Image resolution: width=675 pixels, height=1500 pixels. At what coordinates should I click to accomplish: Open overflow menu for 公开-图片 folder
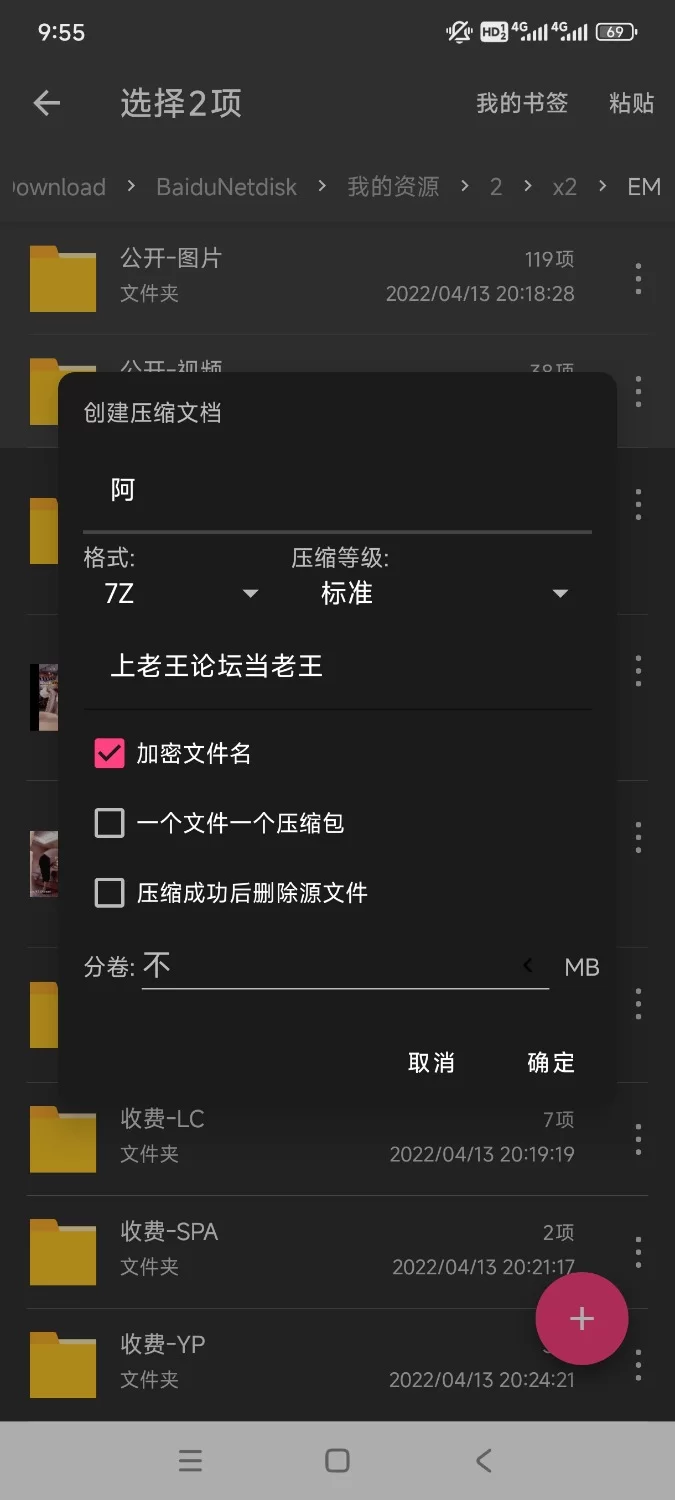click(638, 279)
